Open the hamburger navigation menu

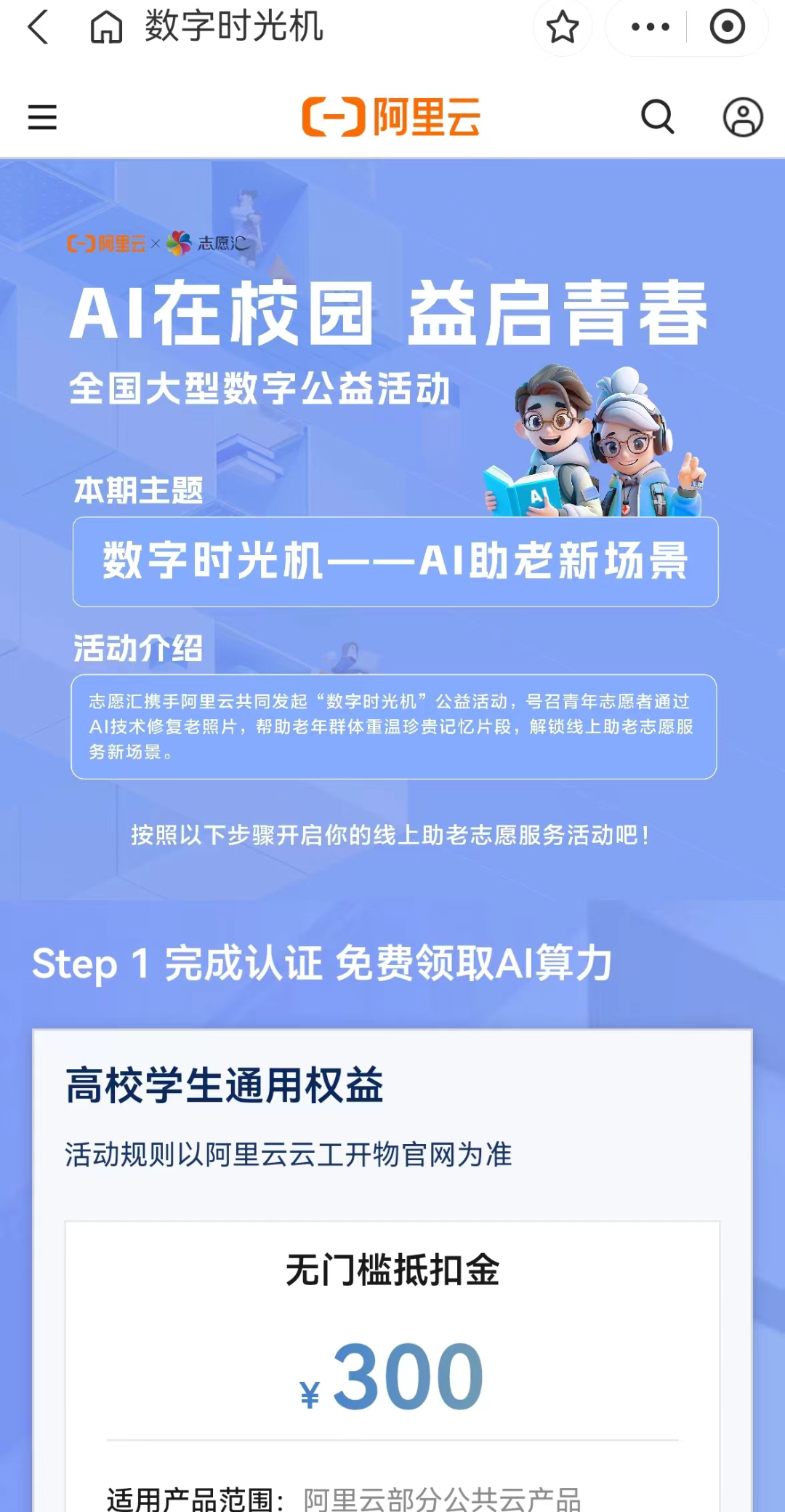pos(42,117)
